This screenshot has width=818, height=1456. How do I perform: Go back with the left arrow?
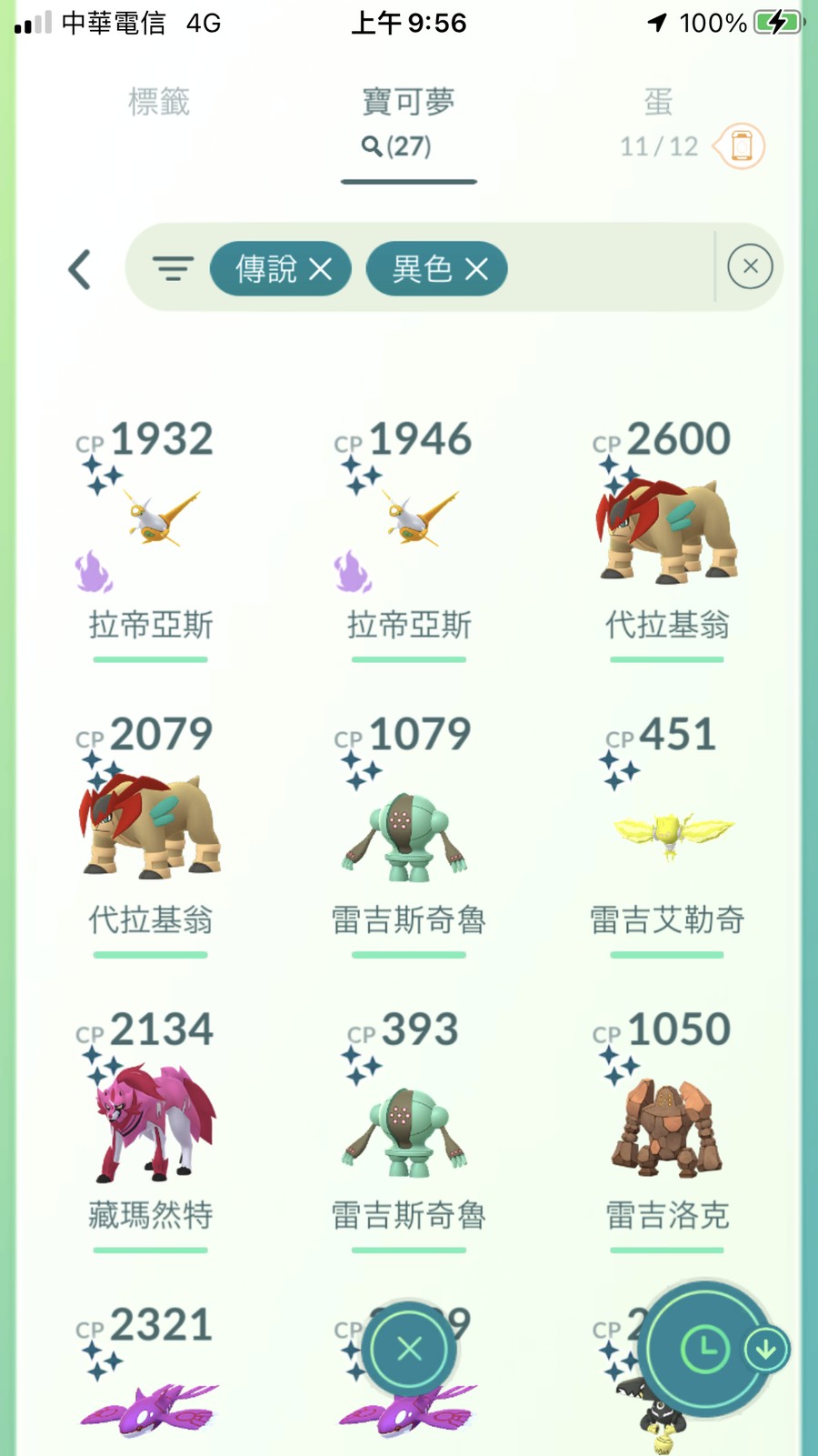coord(80,269)
